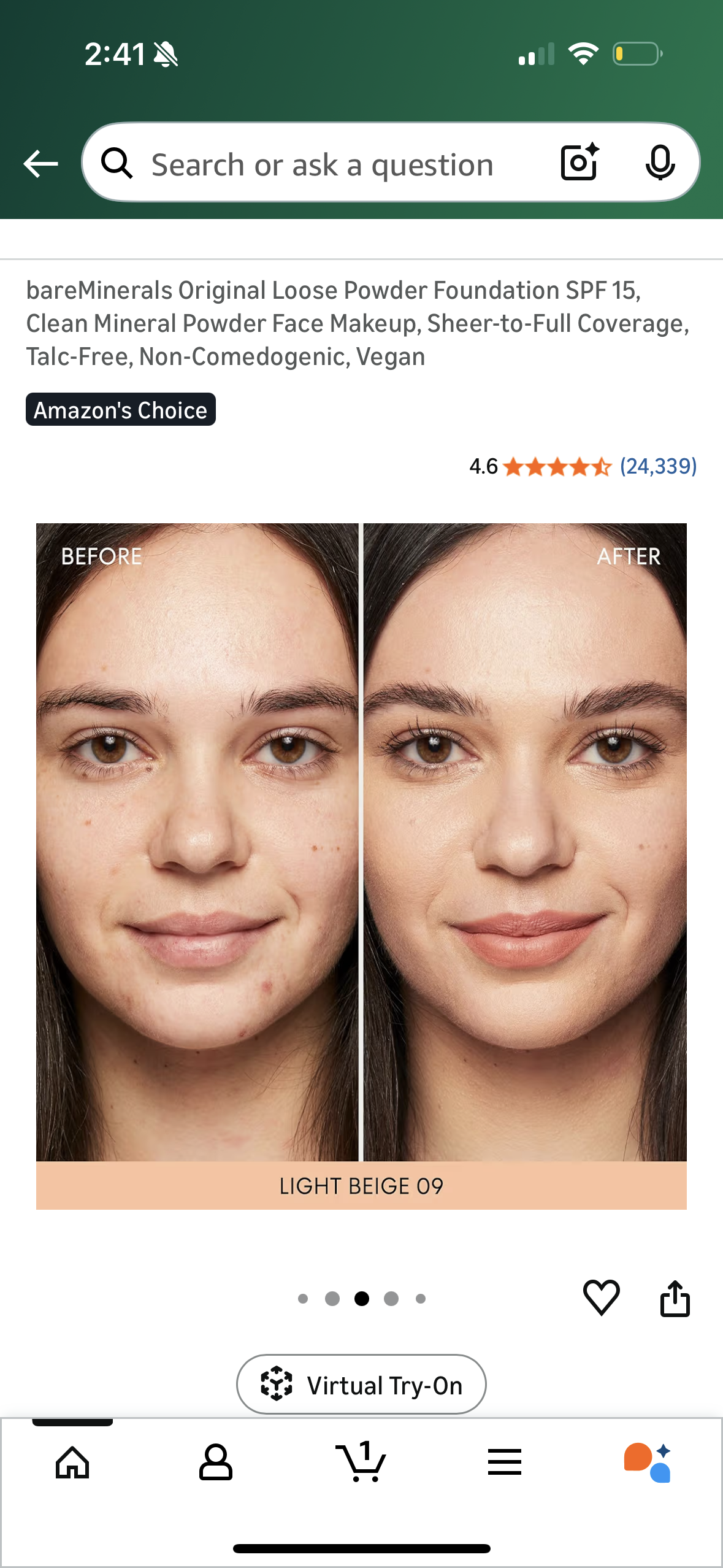Go to the Home tab
The image size is (723, 1568).
[x=72, y=1463]
